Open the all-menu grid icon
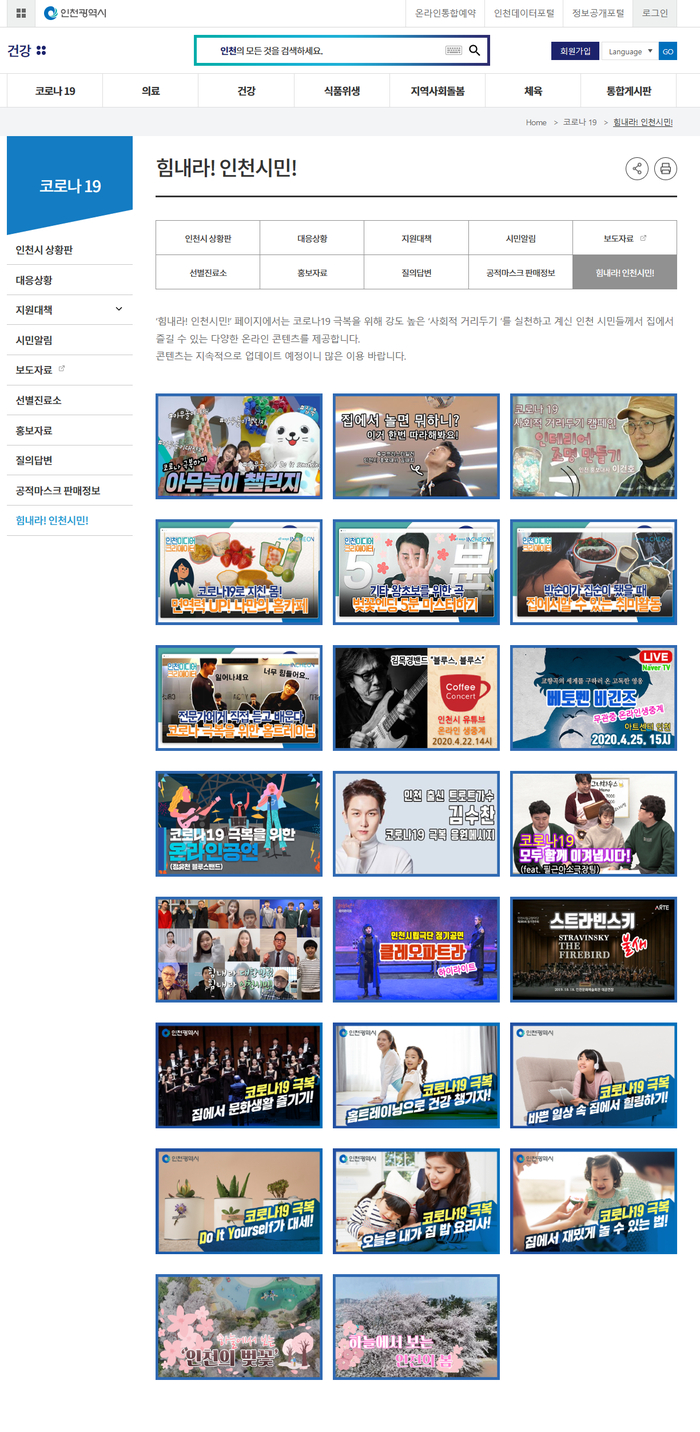 (x=21, y=13)
